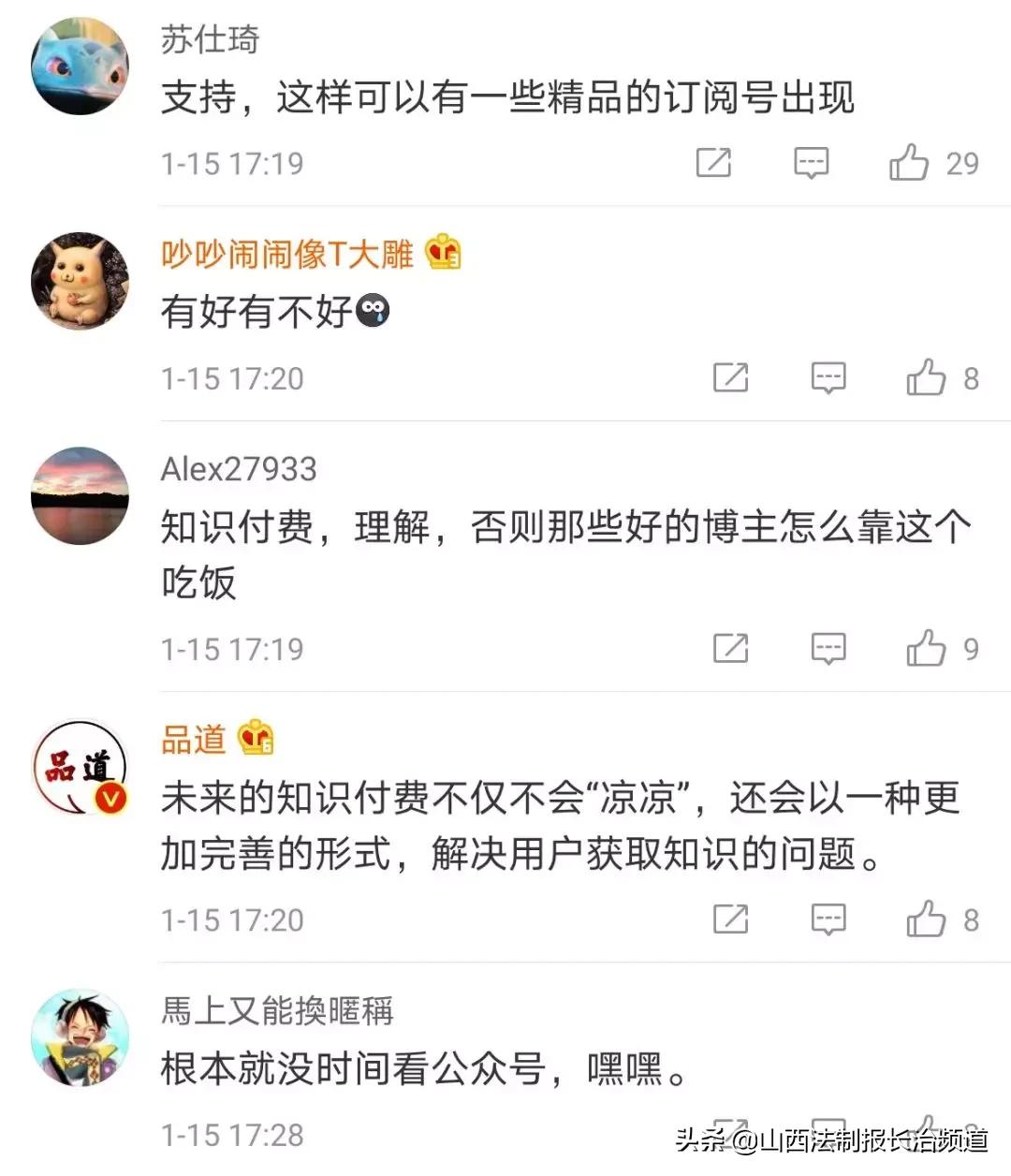The height and width of the screenshot is (1176, 1011).
Task: View 苏仕琦's Bulbasaur avatar
Action: pyautogui.click(x=81, y=67)
